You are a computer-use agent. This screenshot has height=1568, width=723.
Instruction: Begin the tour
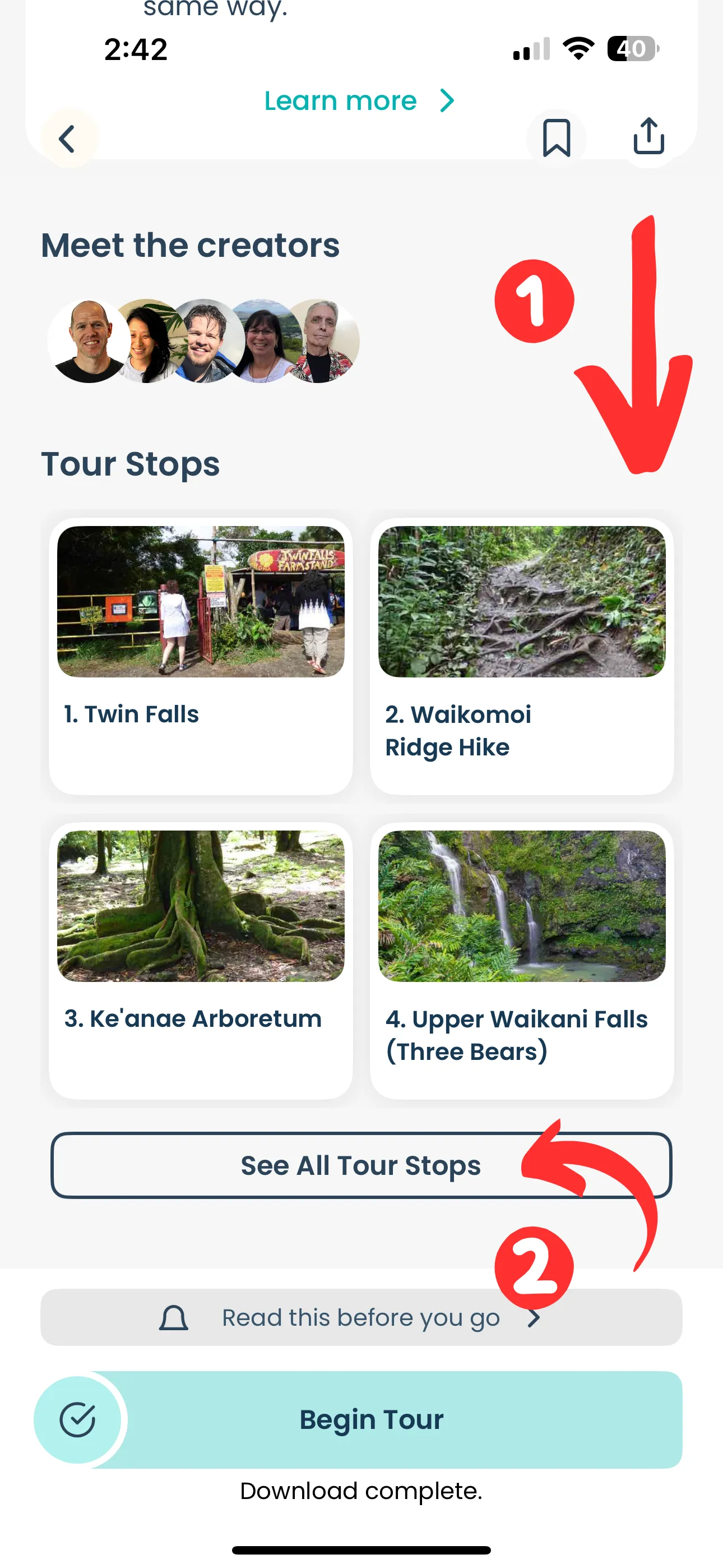[371, 1419]
